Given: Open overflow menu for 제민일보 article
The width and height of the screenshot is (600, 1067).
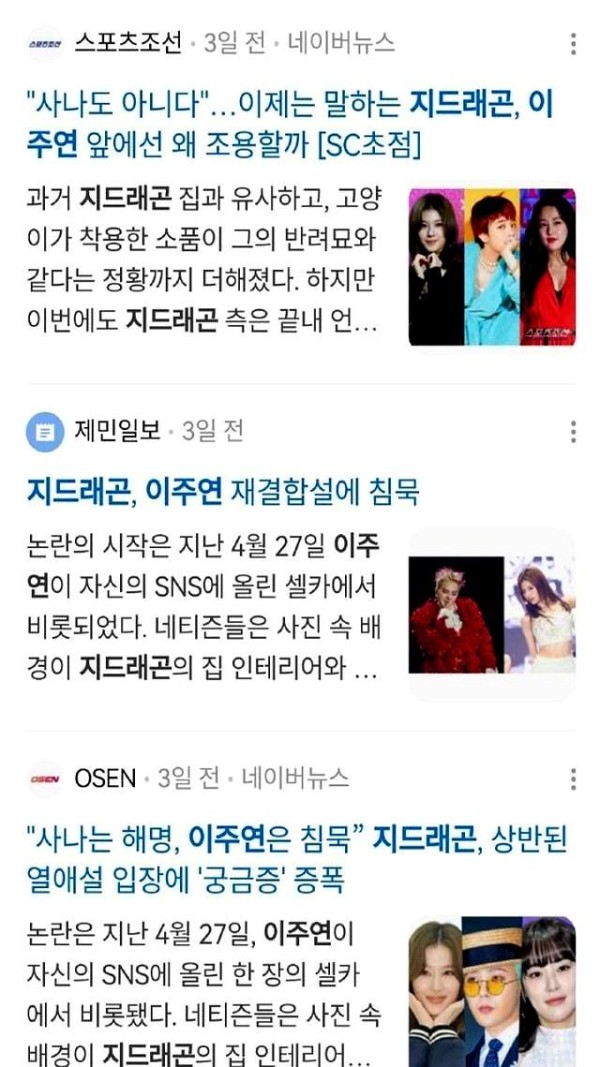Looking at the screenshot, I should pos(573,431).
